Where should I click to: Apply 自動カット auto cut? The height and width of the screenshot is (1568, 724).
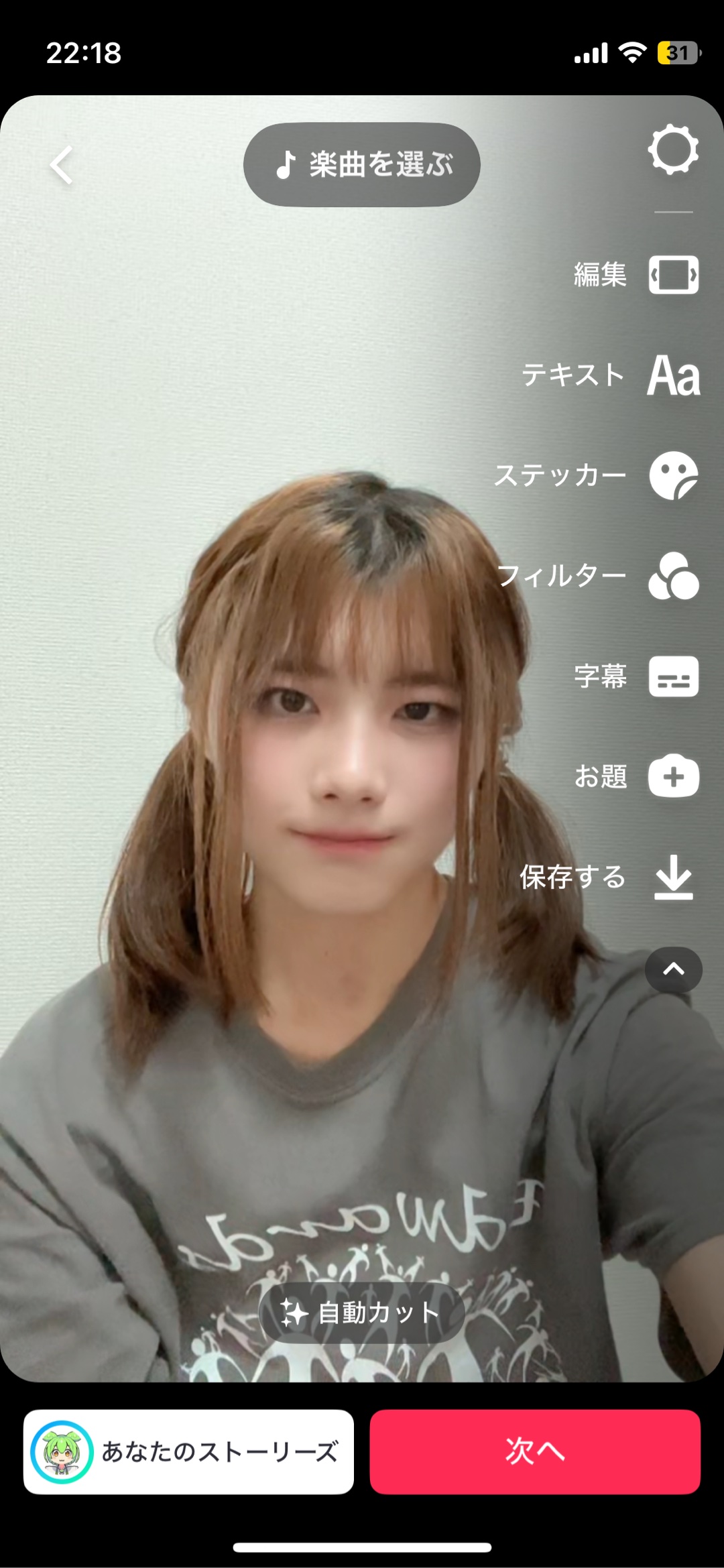(362, 1313)
